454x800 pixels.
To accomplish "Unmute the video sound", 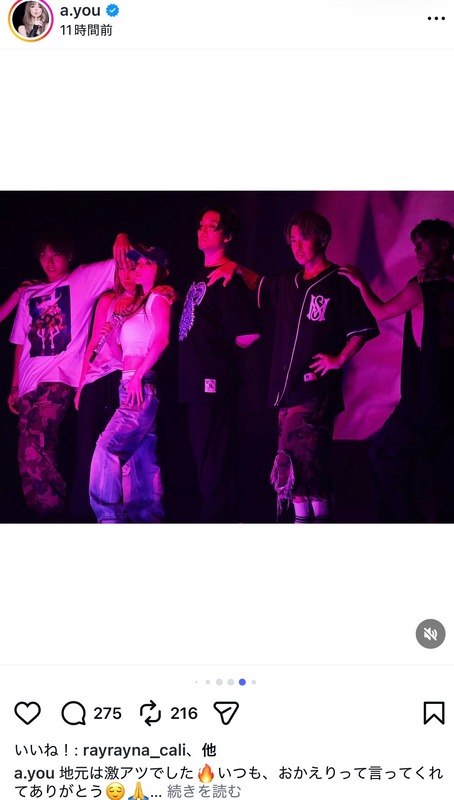I will (x=431, y=634).
